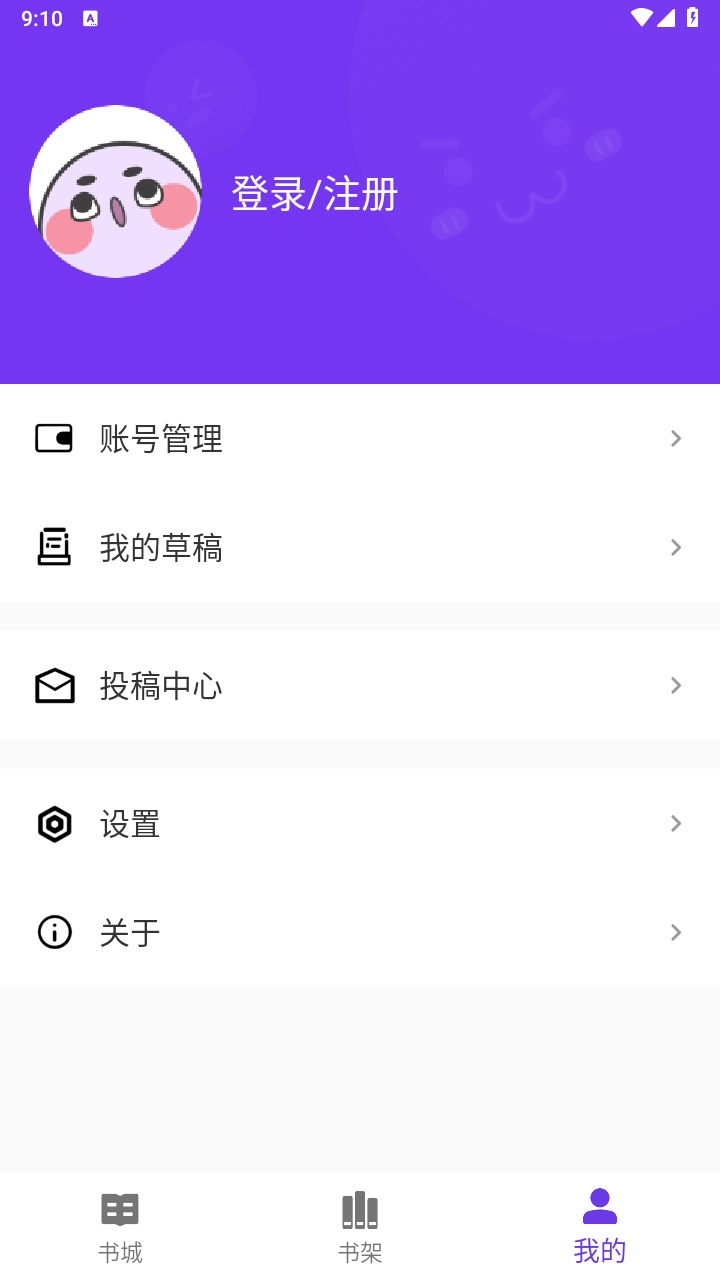Click the arrow beside 我的草稿
This screenshot has height=1280, width=720.
click(676, 547)
